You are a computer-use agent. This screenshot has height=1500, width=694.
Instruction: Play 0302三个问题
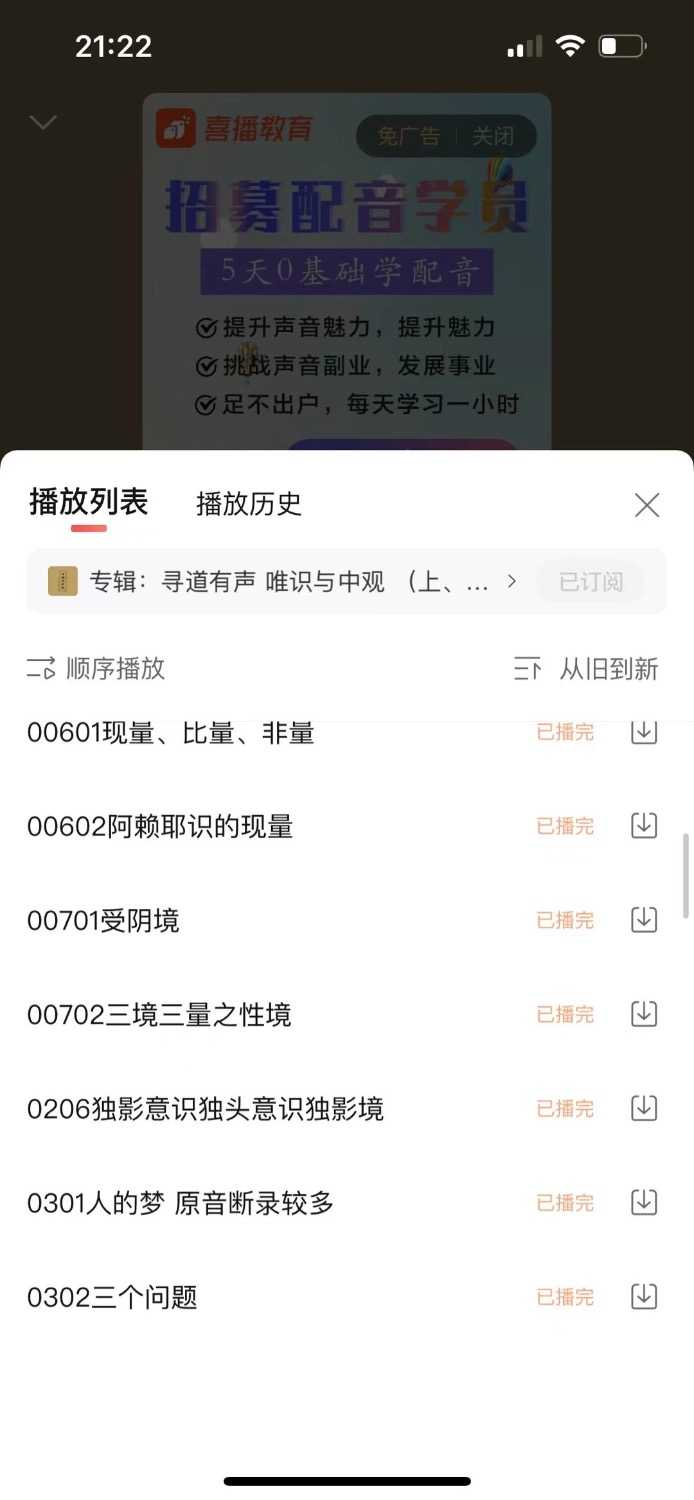click(x=113, y=1297)
